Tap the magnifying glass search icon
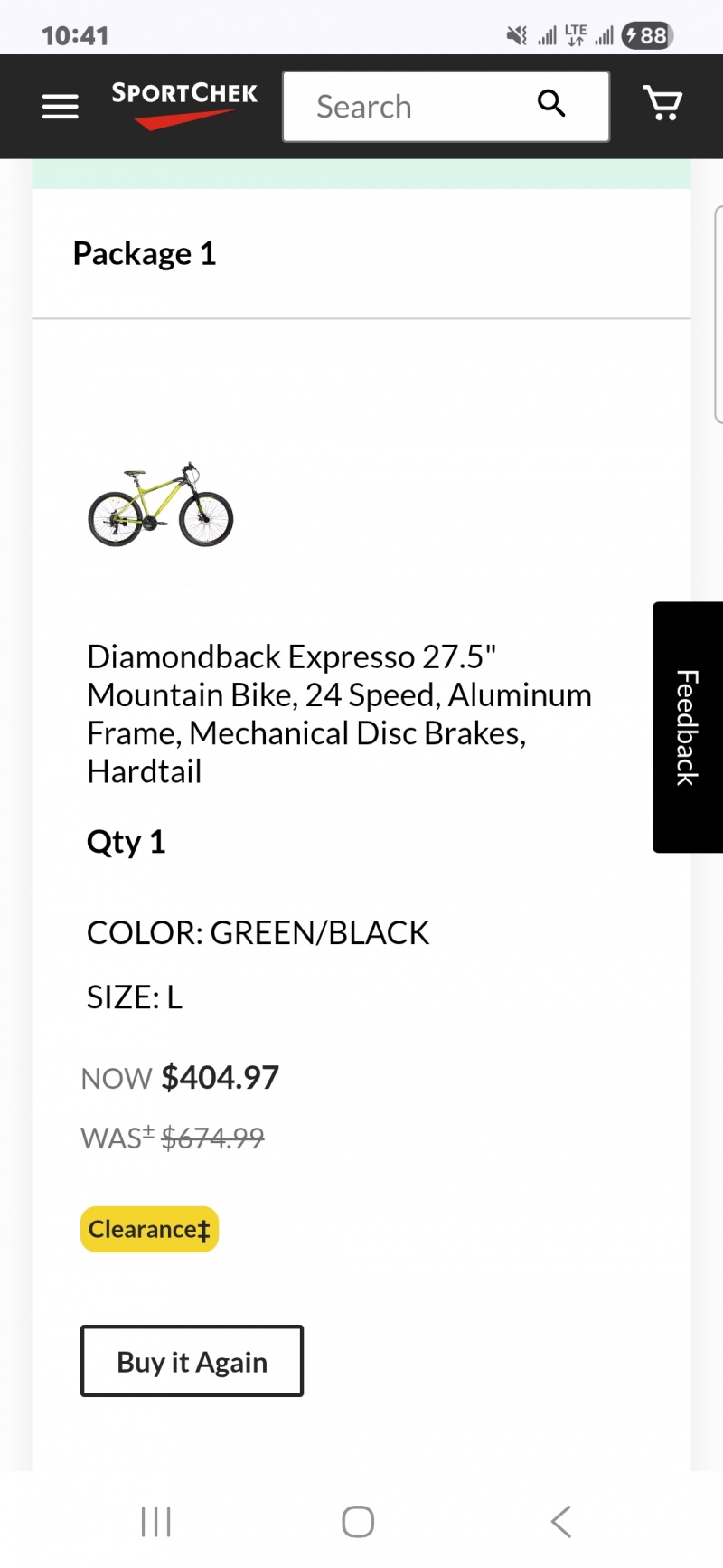 (551, 104)
